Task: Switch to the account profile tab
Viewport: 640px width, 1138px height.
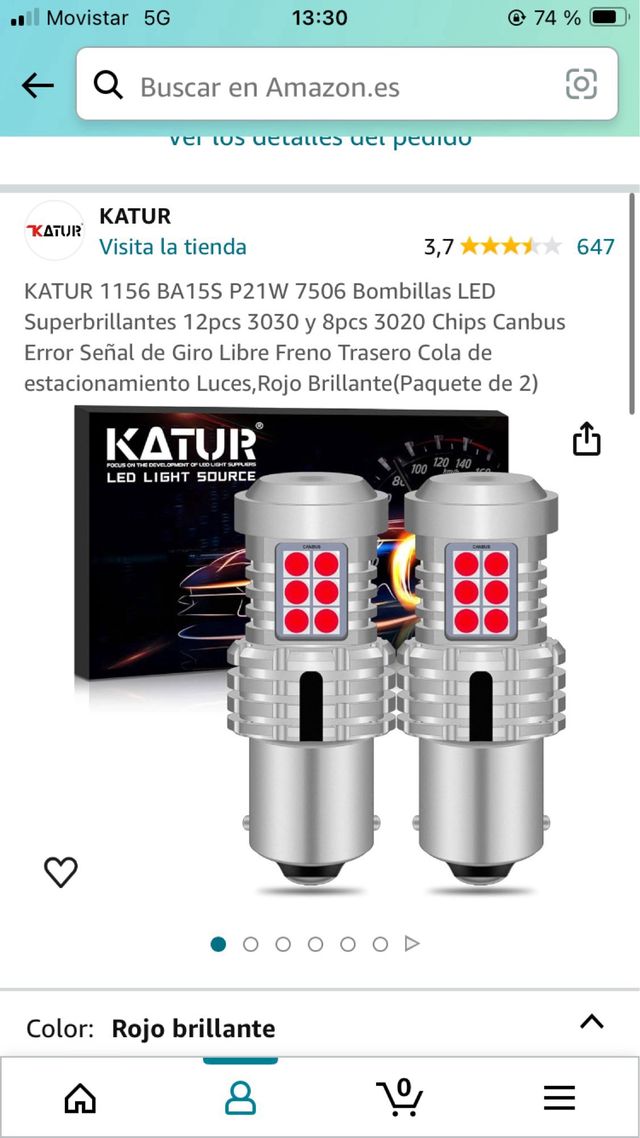Action: pos(240,1098)
